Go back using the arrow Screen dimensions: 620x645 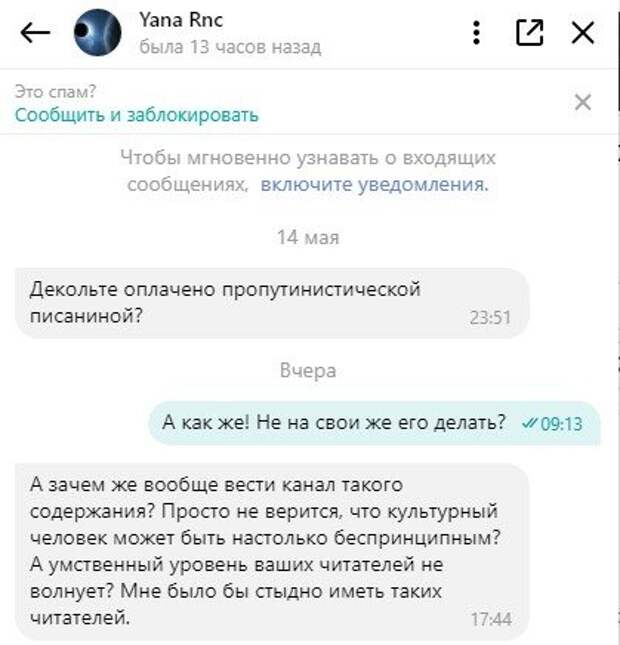pos(36,33)
